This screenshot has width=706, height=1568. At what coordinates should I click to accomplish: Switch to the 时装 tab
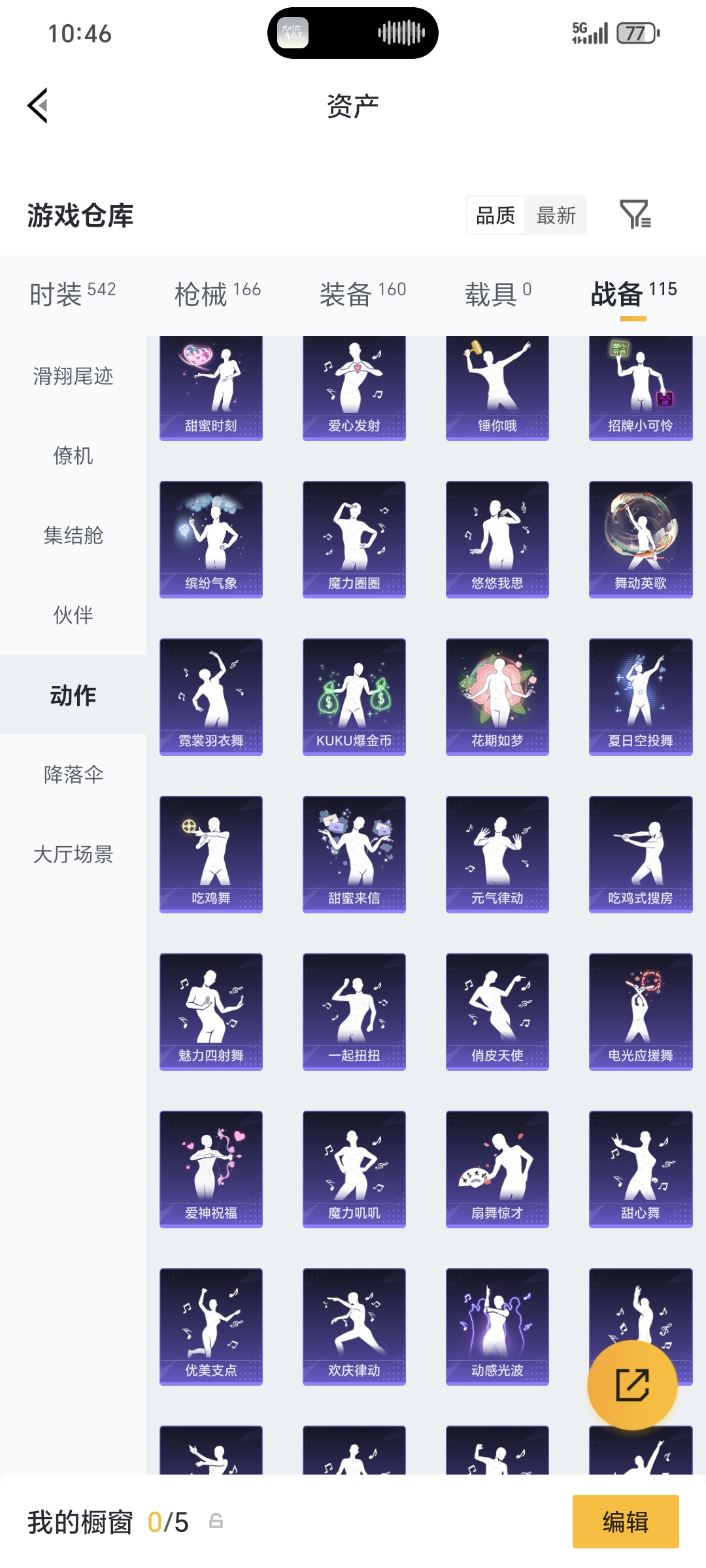click(72, 294)
